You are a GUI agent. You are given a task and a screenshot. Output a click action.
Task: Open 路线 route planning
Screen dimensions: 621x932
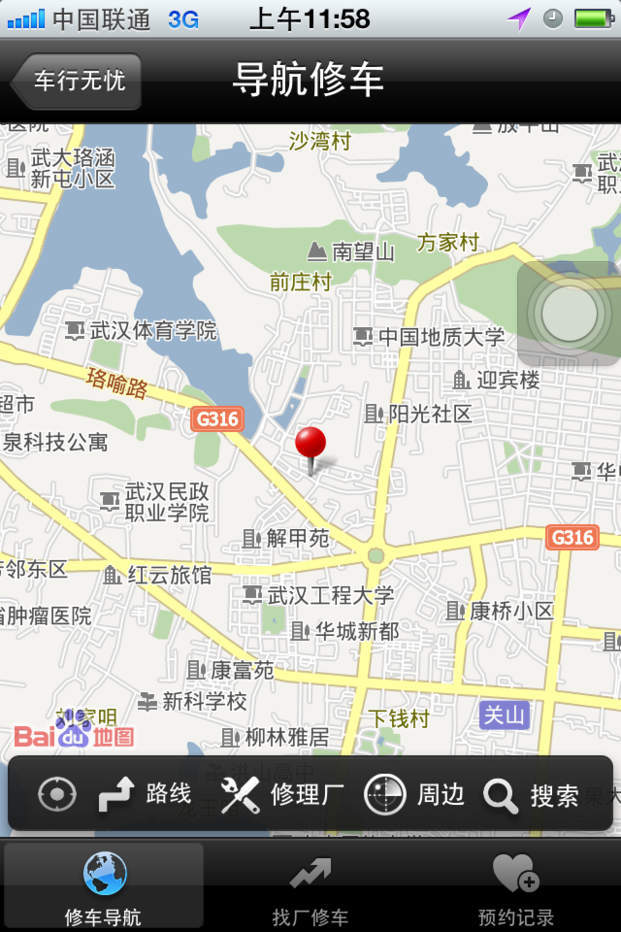[x=144, y=794]
